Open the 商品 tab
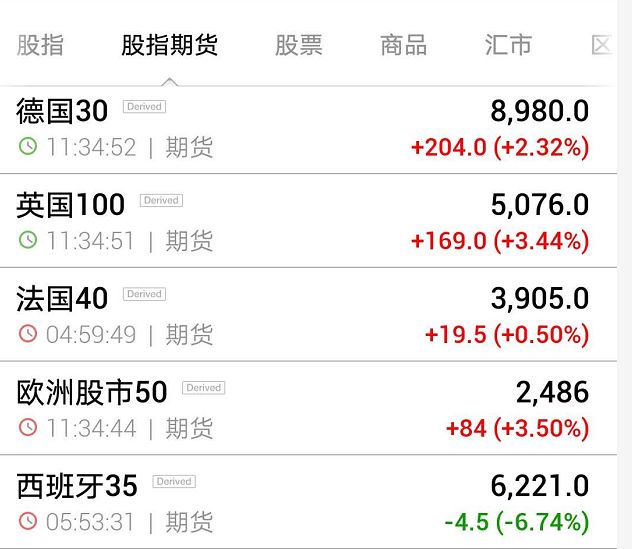The height and width of the screenshot is (549, 632). tap(404, 45)
